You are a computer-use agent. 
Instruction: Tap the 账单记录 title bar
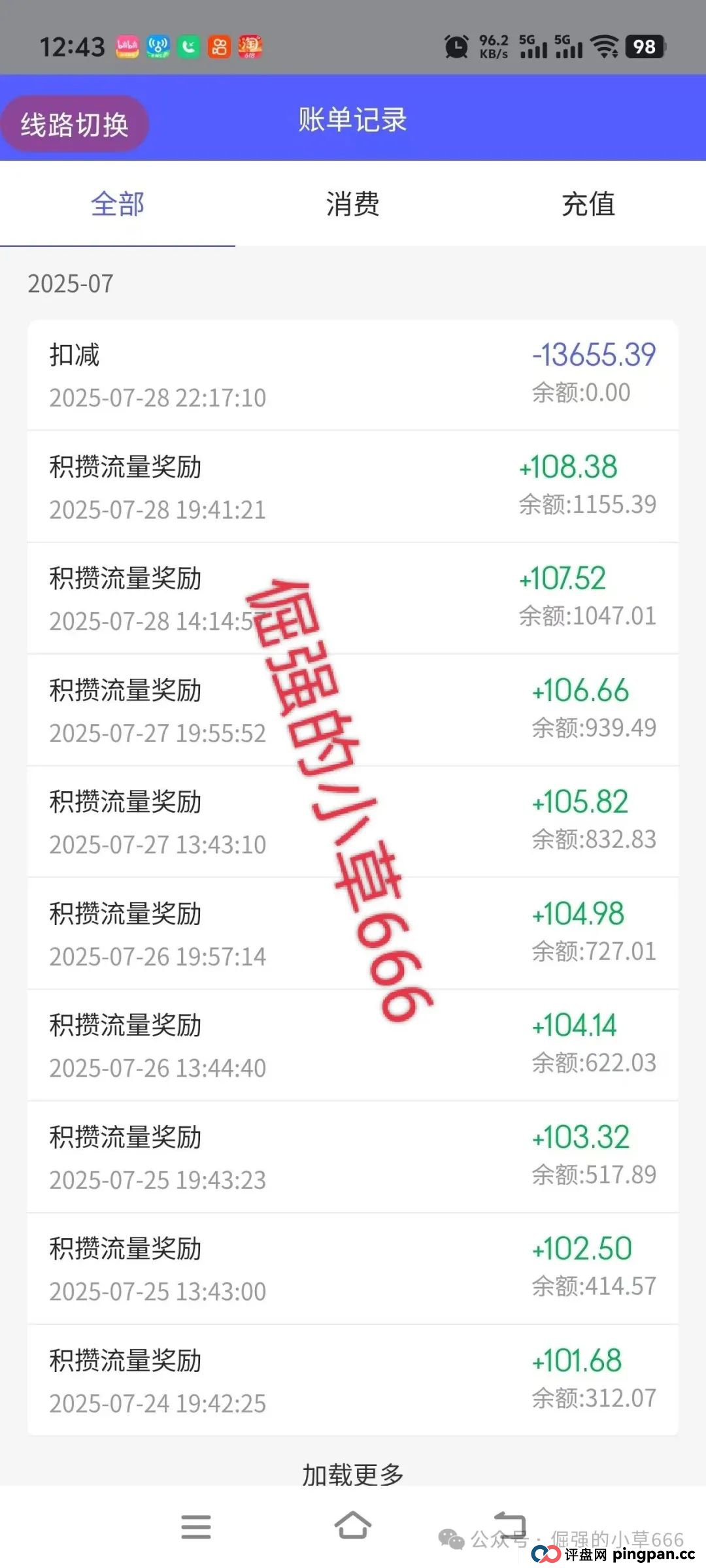click(353, 122)
